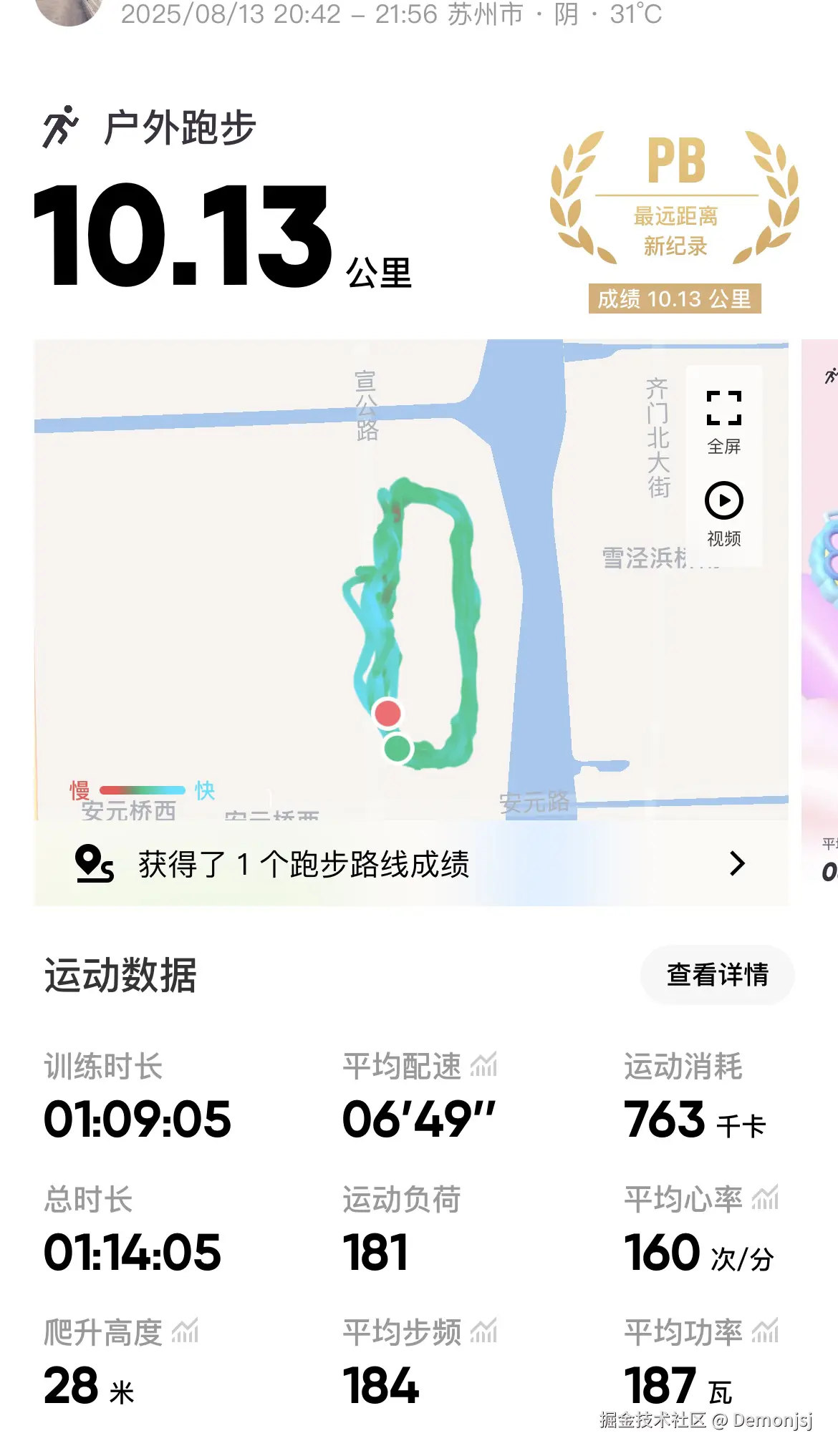Image resolution: width=838 pixels, height=1456 pixels.
Task: Show the chart for 平均步频
Action: 484,1331
